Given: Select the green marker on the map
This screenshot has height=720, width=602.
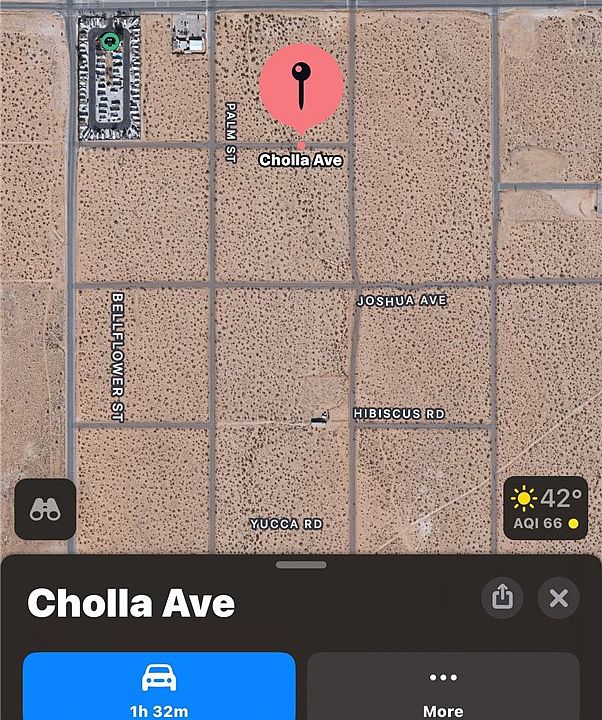Looking at the screenshot, I should 110,41.
